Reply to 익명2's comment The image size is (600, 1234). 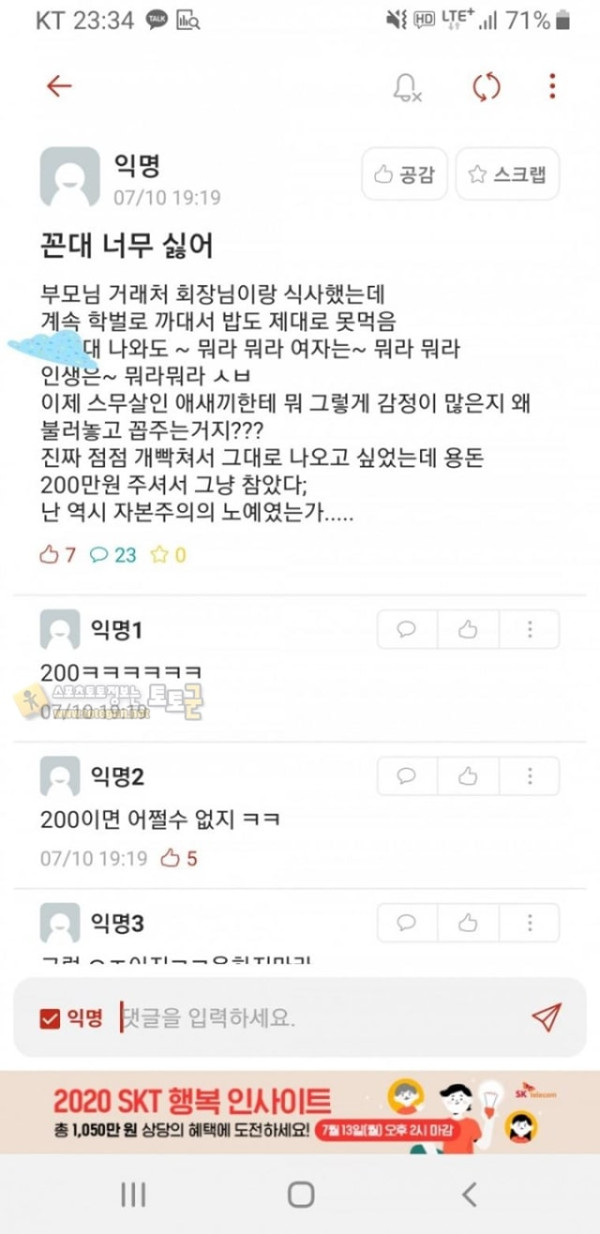(407, 776)
